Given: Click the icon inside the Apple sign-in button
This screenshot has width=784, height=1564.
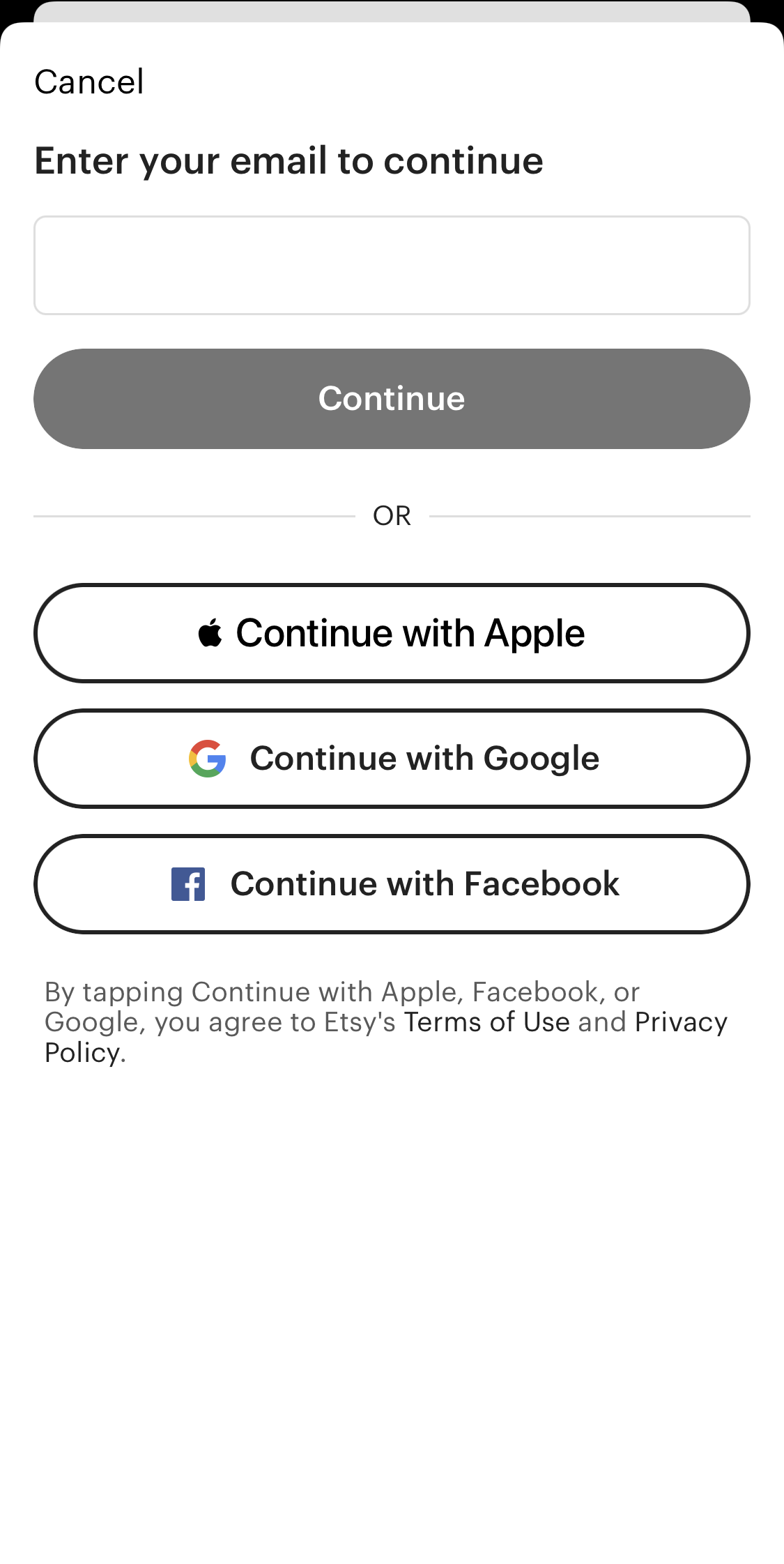Looking at the screenshot, I should (x=211, y=632).
